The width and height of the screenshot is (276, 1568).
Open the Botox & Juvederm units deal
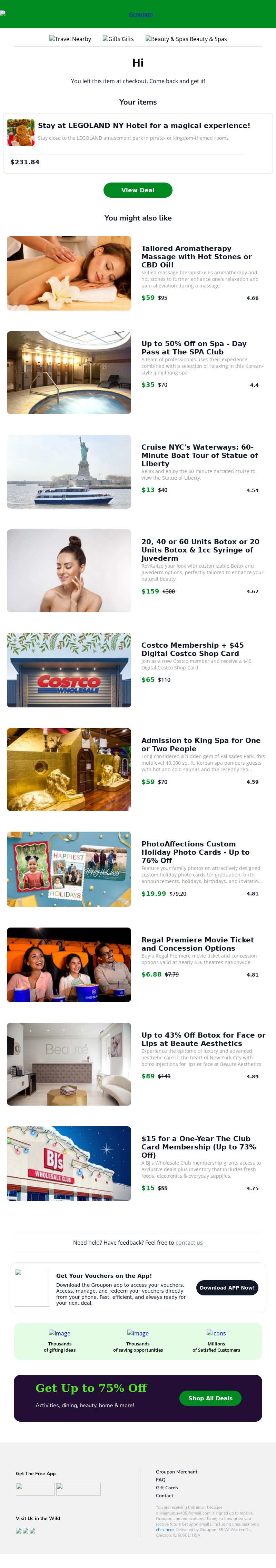tap(200, 550)
